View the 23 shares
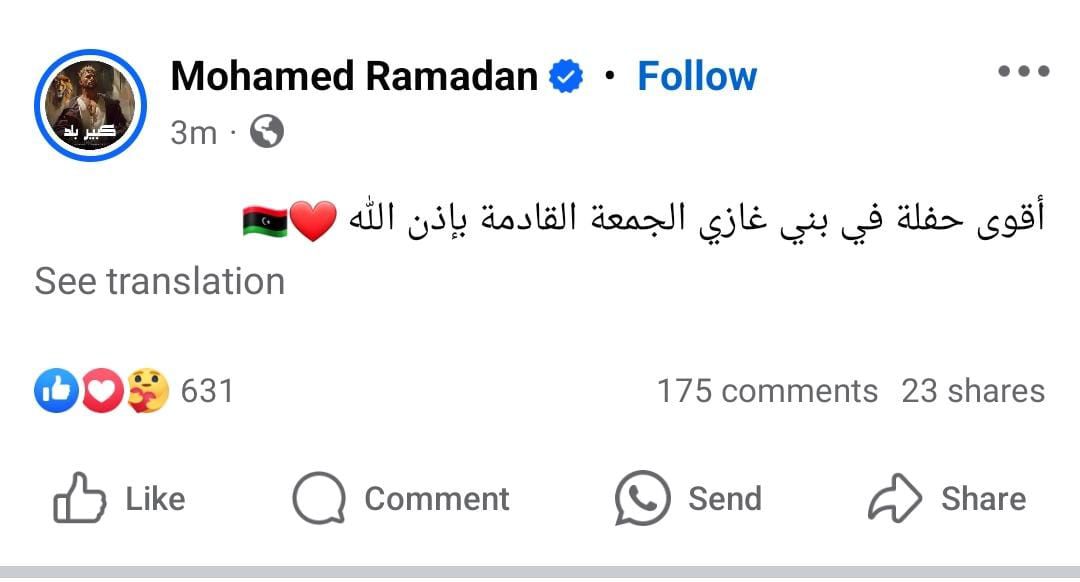Viewport: 1080px width, 582px height. click(x=972, y=390)
